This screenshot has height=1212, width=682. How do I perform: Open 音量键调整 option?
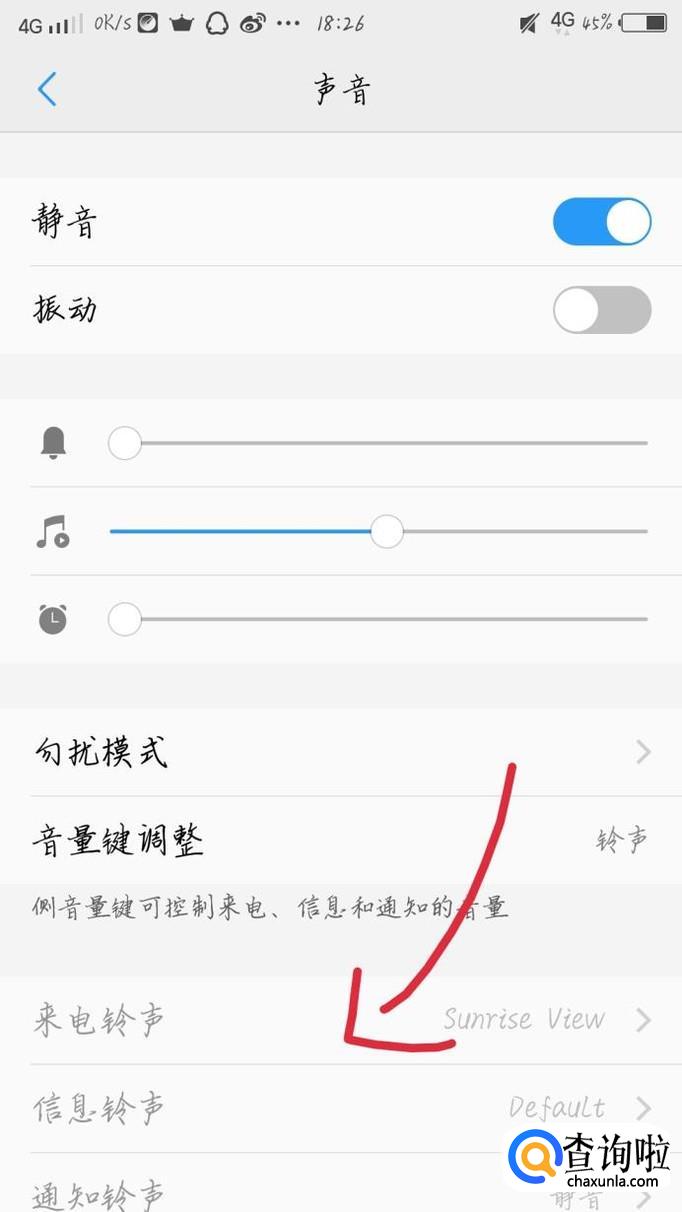click(341, 840)
